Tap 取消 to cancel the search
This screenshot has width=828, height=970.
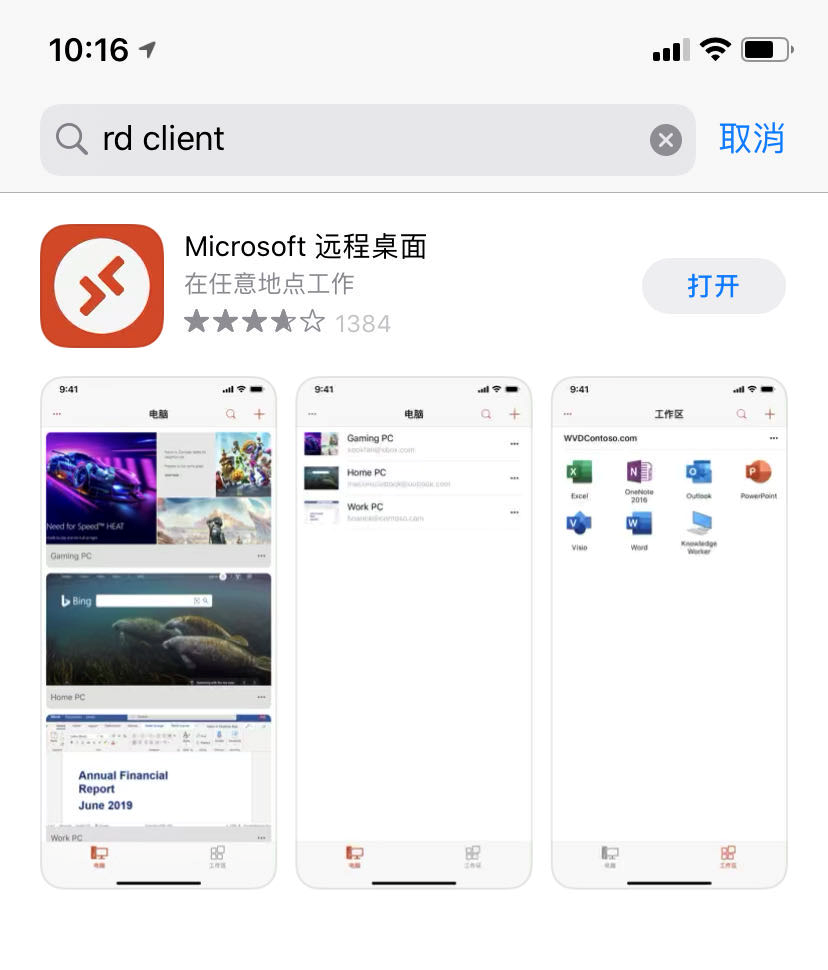click(x=751, y=138)
